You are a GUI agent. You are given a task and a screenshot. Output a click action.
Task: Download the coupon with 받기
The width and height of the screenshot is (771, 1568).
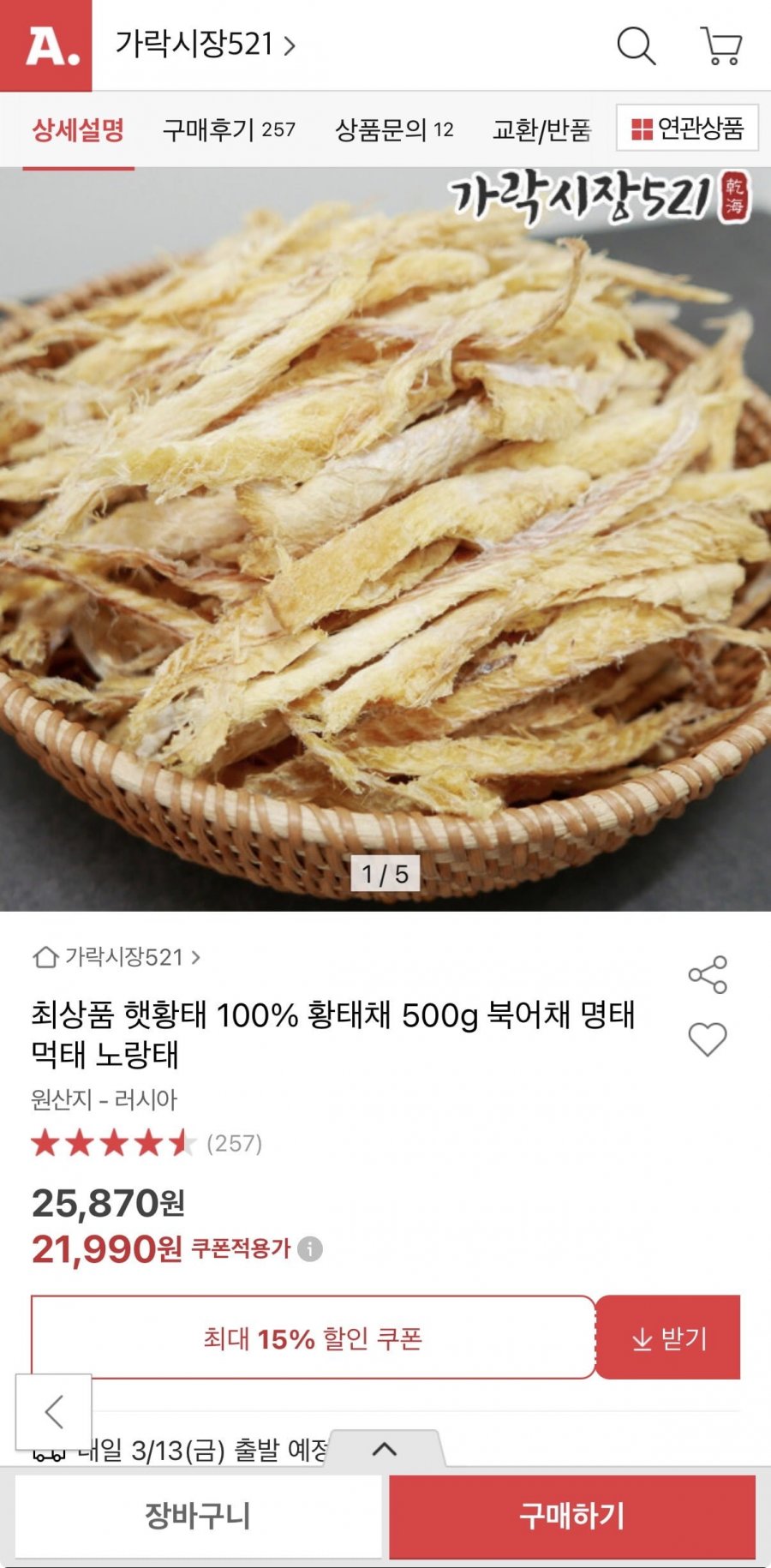coord(668,1338)
